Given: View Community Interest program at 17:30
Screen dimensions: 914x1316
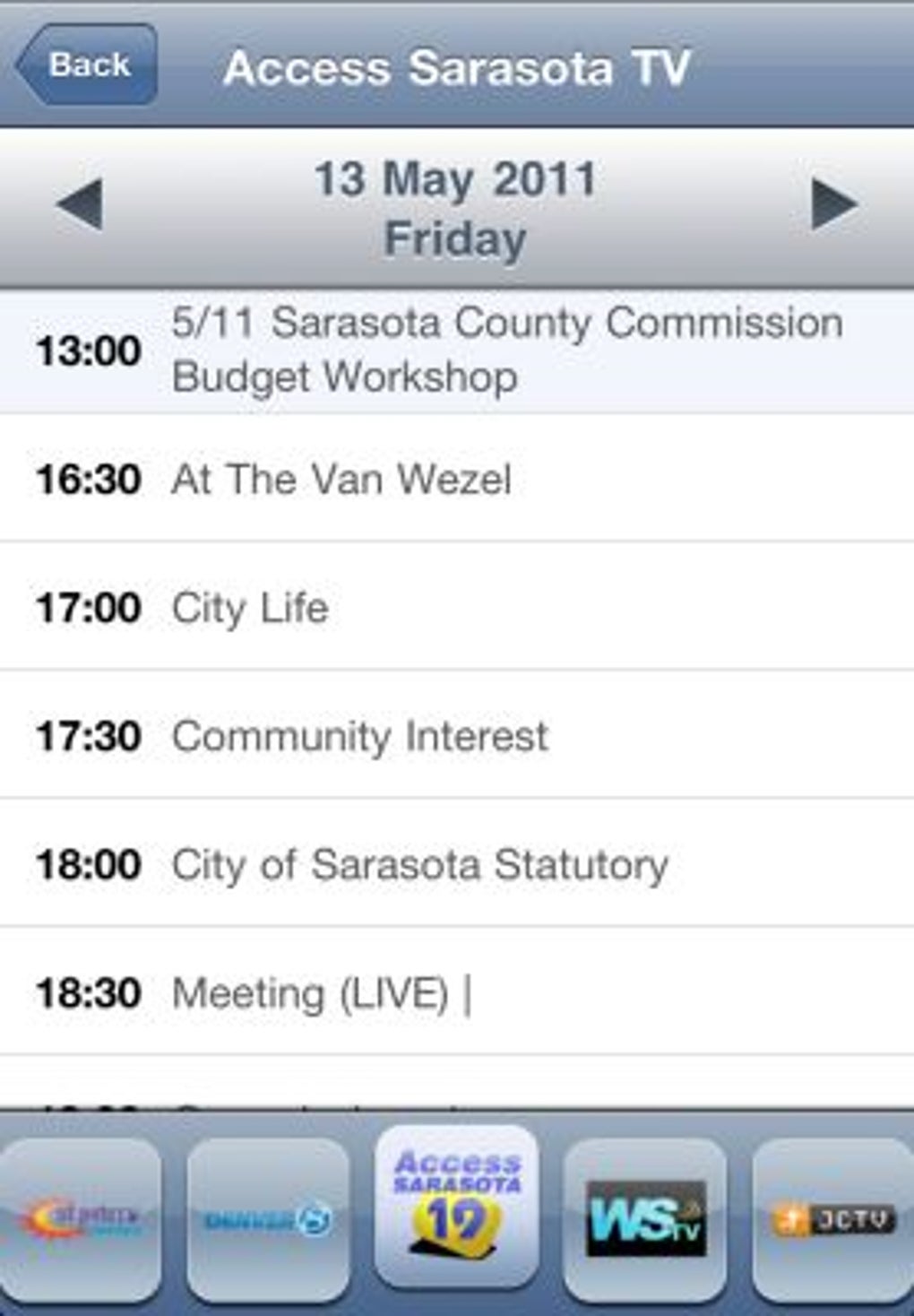Looking at the screenshot, I should point(457,736).
